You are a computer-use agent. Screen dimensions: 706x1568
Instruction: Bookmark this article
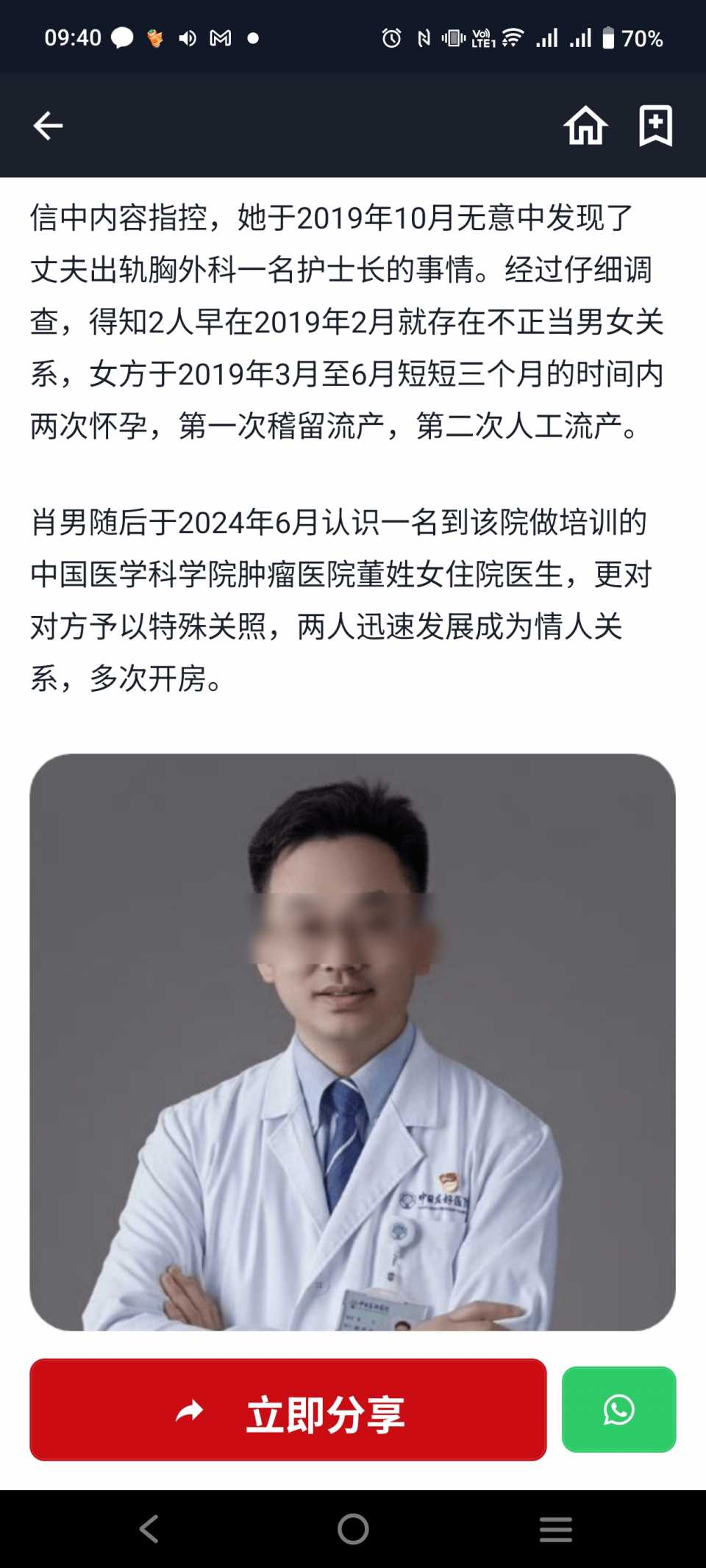pos(655,126)
